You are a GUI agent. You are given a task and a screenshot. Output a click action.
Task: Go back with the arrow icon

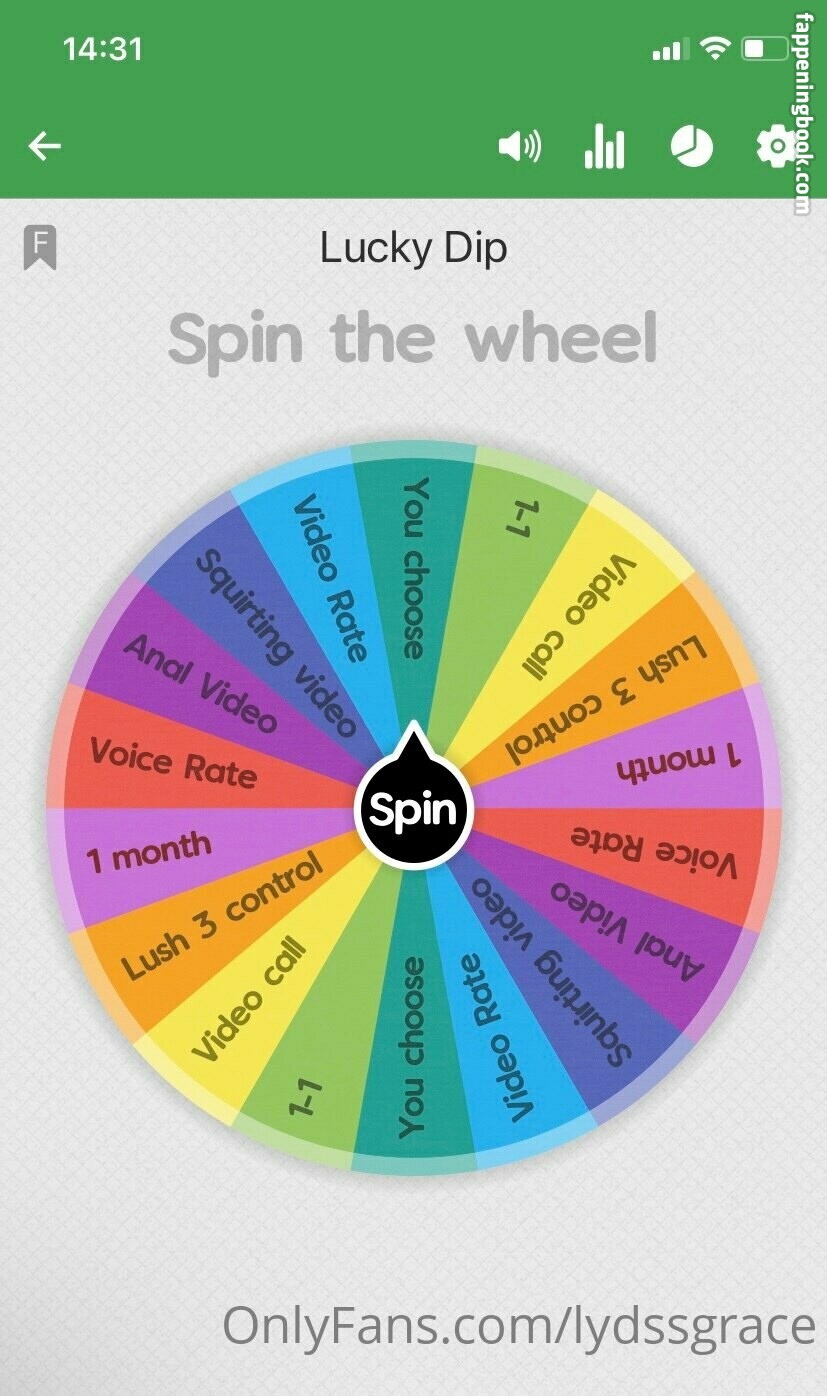44,147
